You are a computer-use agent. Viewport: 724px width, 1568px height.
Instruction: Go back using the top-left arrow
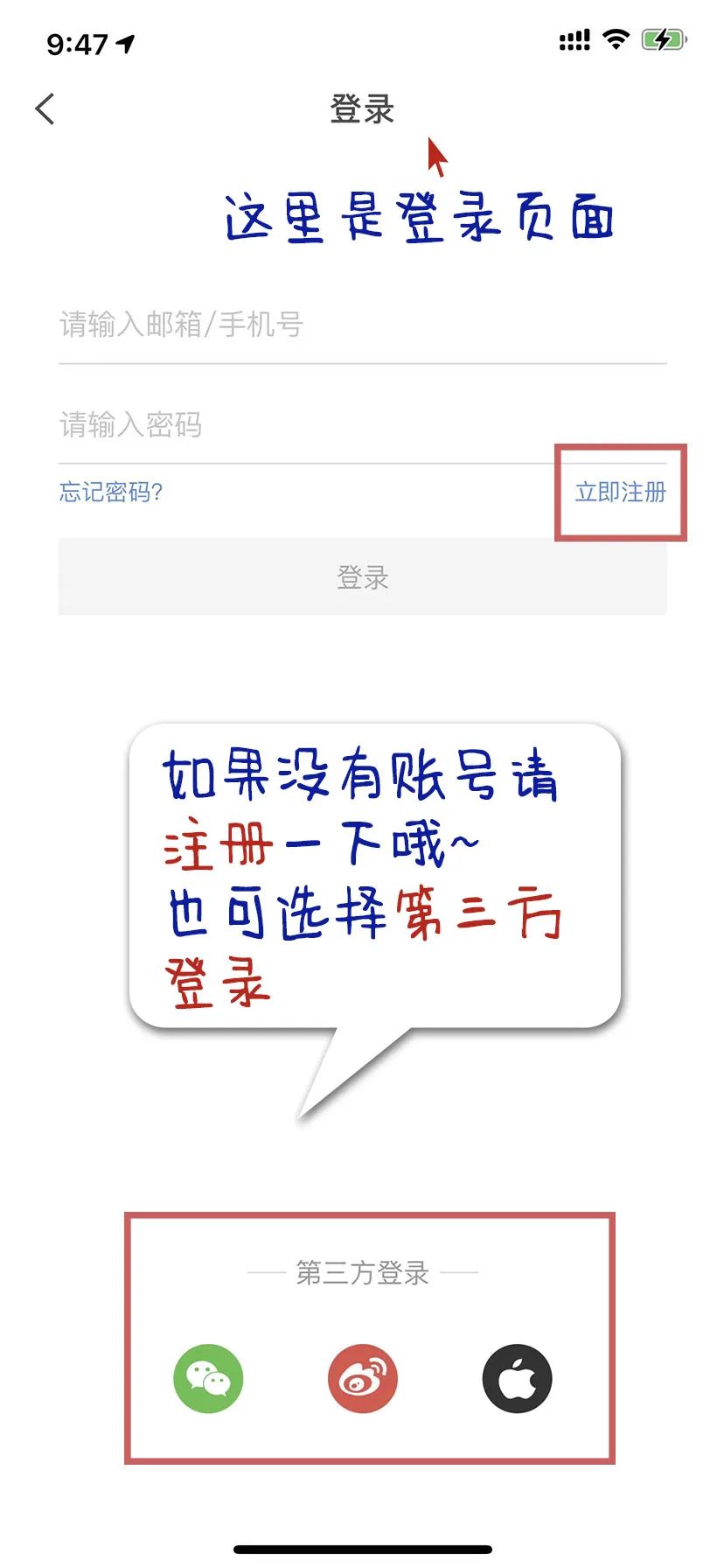pos(45,109)
